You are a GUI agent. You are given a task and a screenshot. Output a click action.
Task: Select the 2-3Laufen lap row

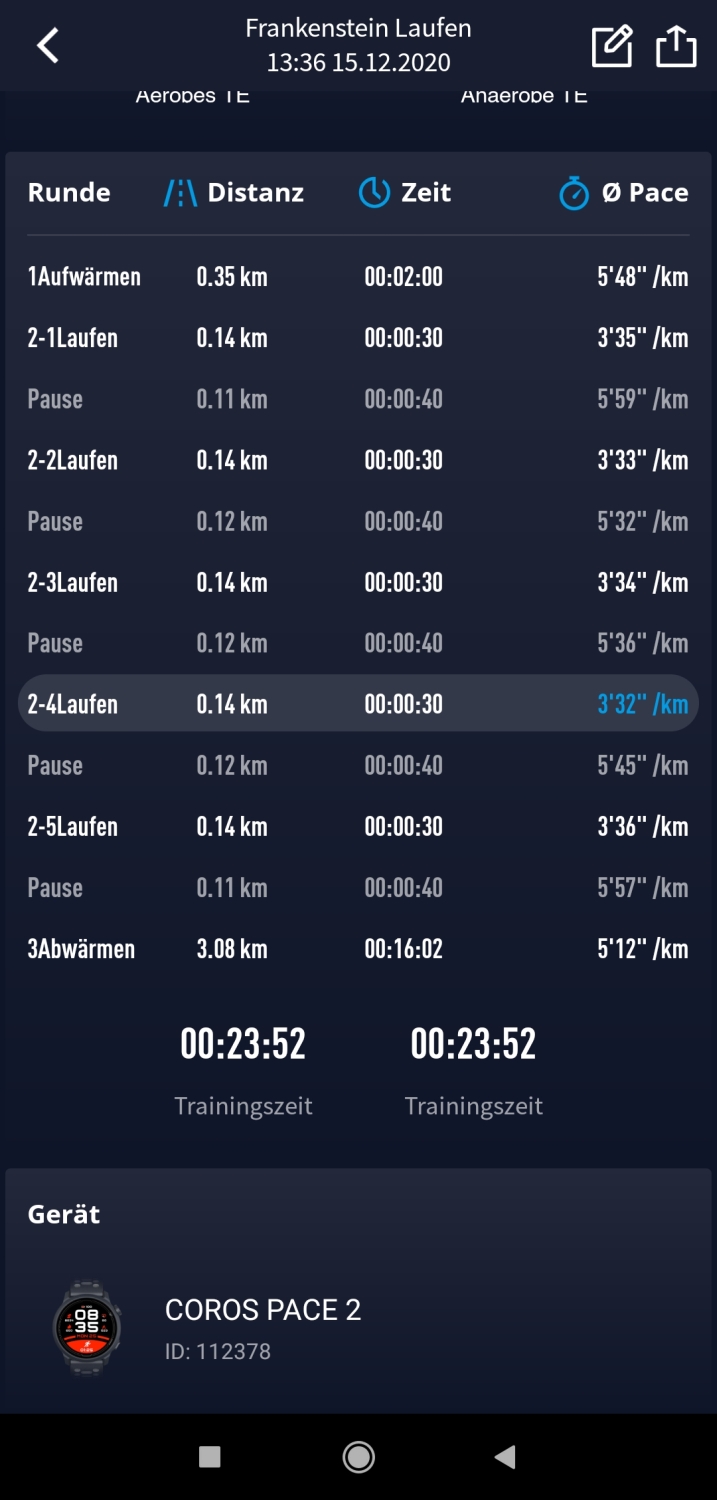(358, 582)
